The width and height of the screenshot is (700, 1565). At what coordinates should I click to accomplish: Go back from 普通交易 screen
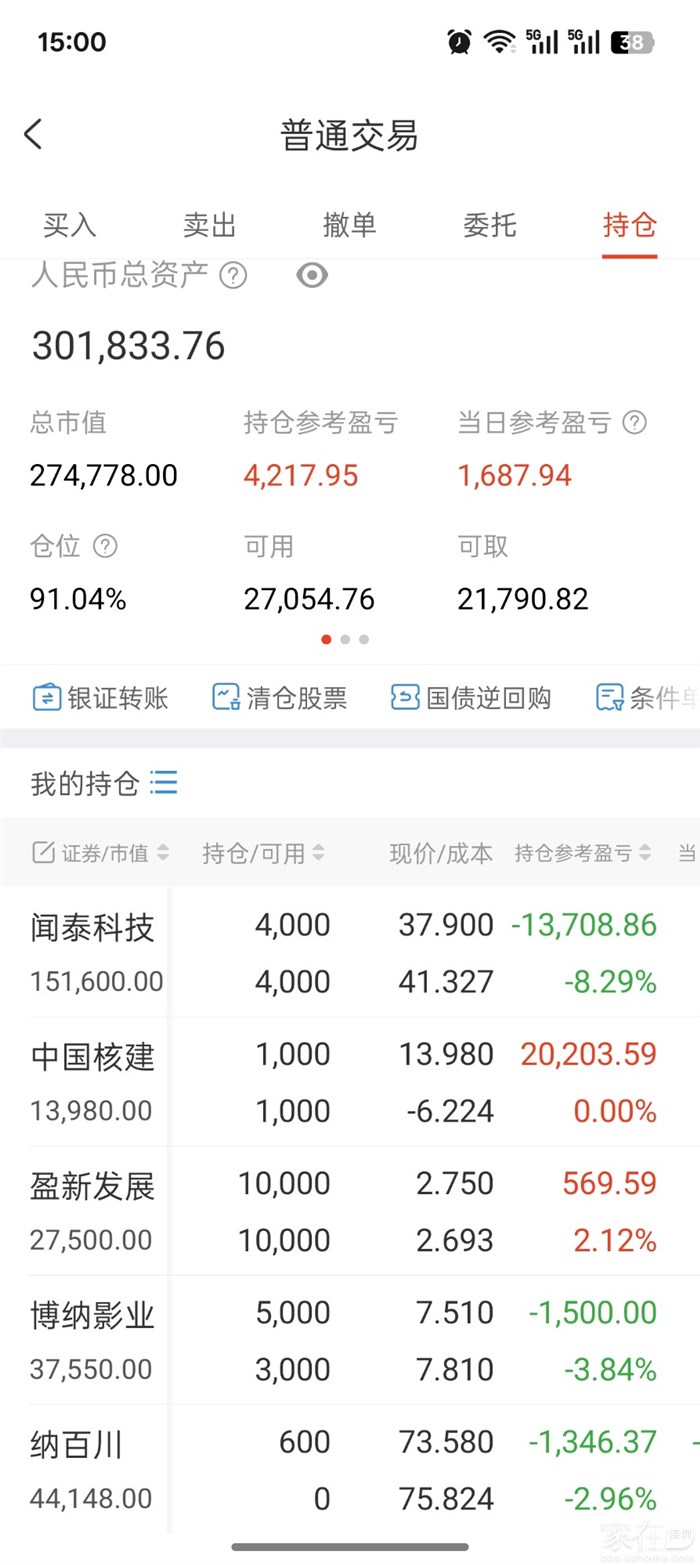click(34, 135)
